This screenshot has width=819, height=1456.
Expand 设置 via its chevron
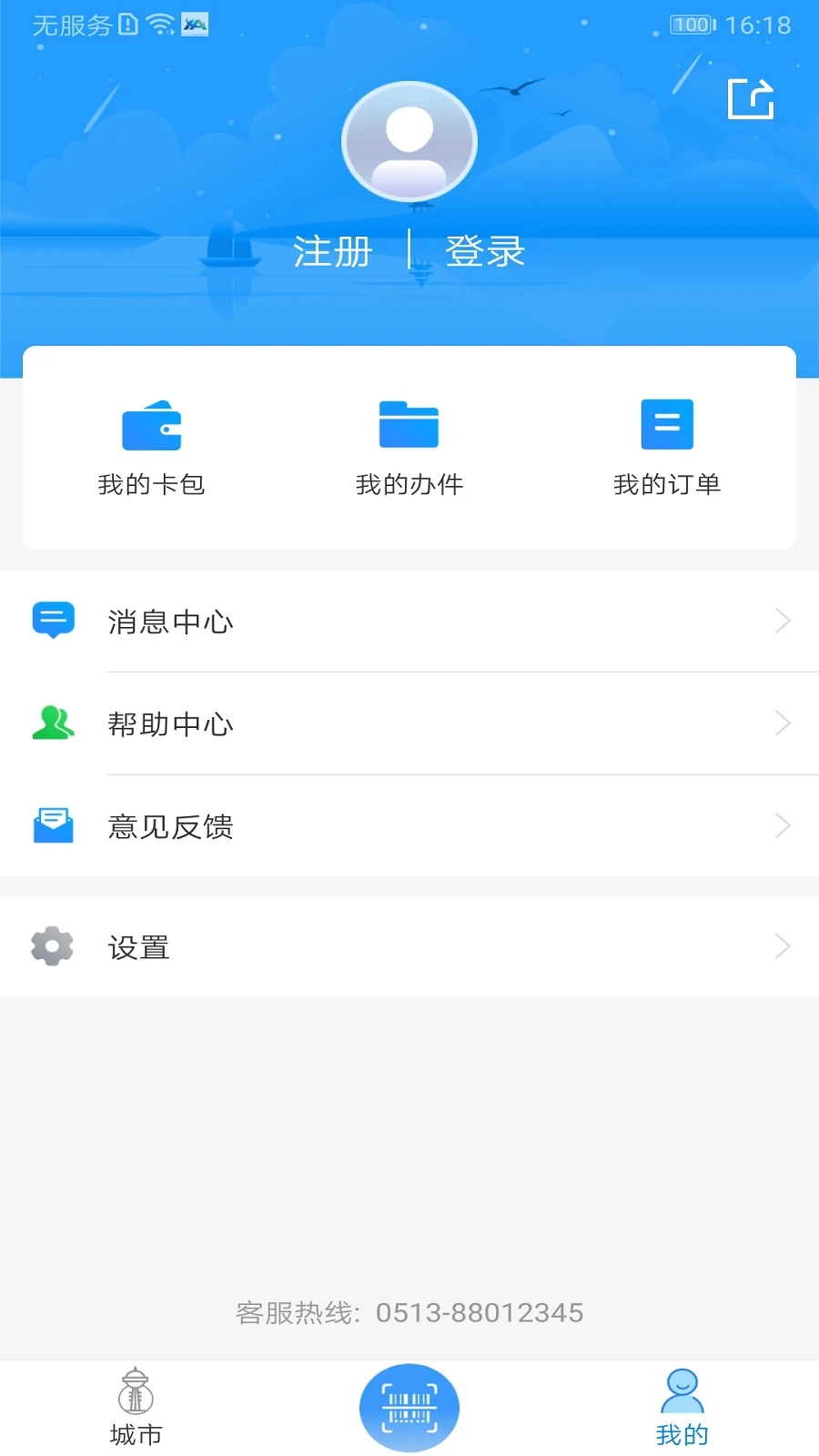tap(783, 945)
